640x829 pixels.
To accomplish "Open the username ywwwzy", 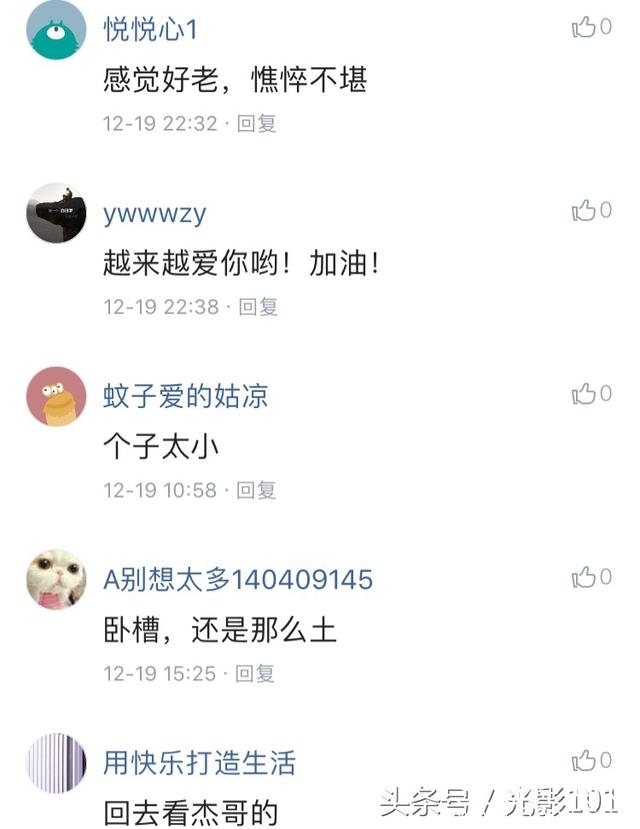I will point(155,213).
